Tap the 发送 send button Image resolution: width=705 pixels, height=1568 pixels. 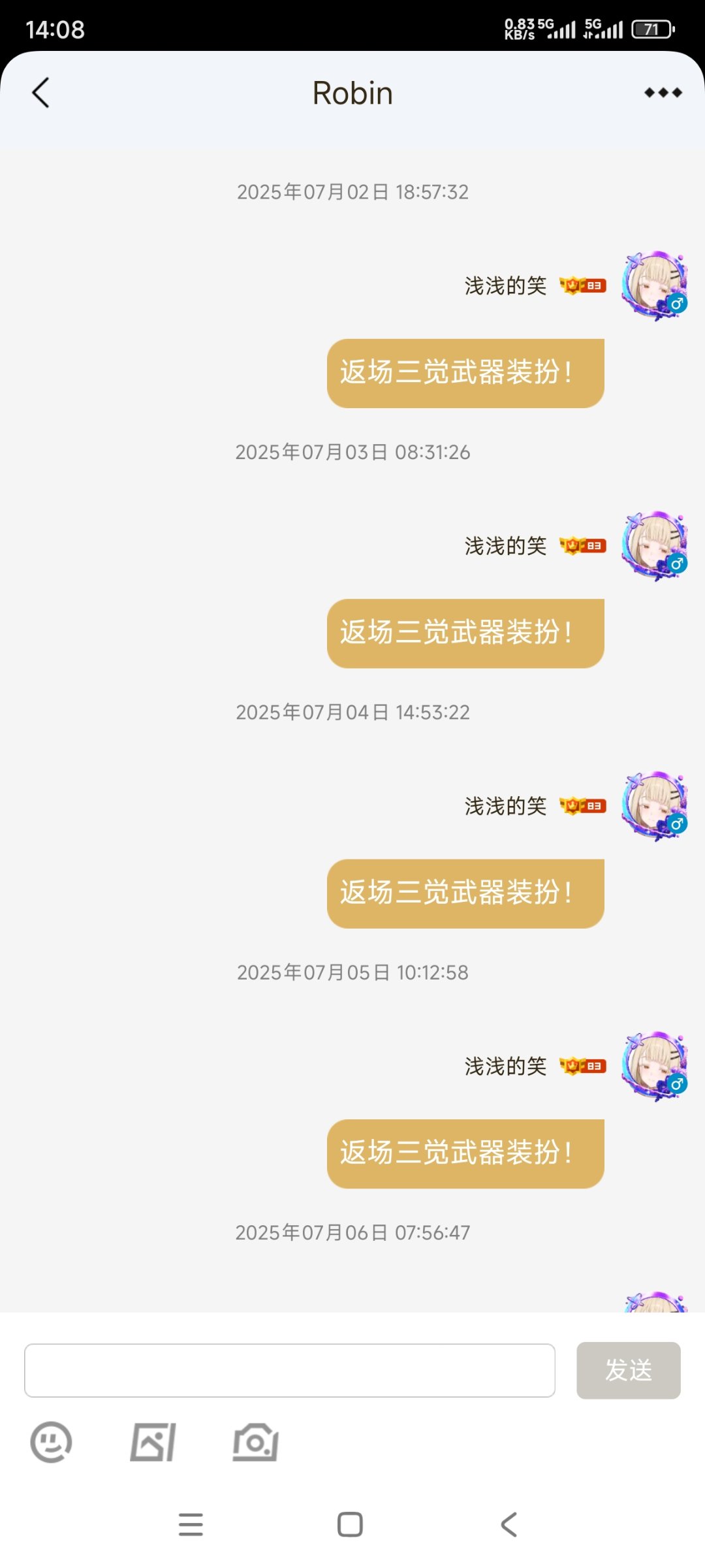(628, 1370)
